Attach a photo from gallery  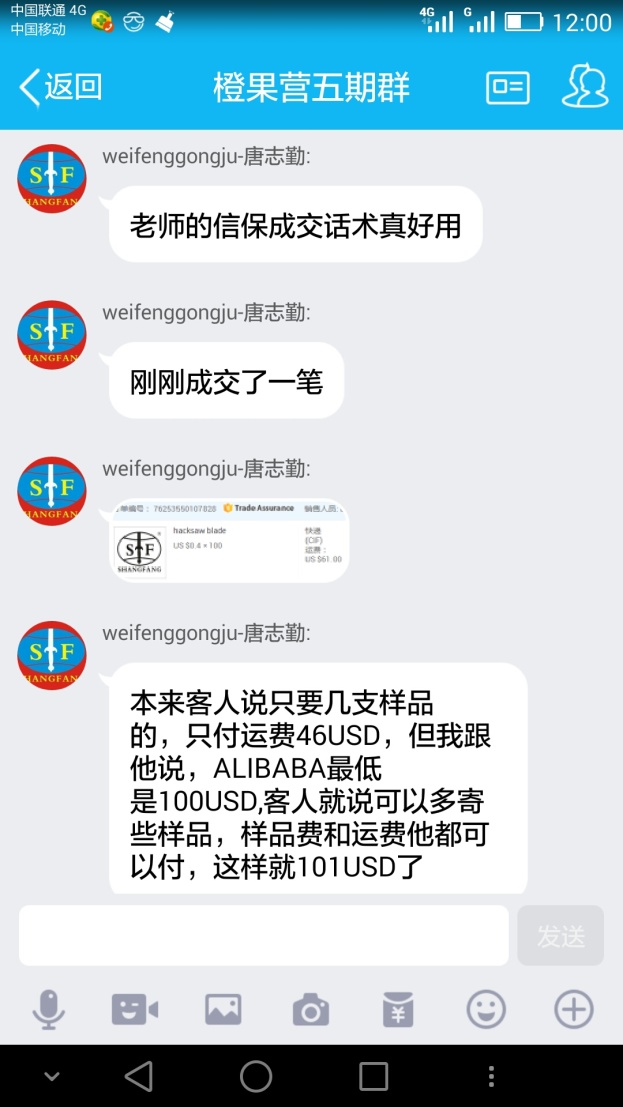(x=223, y=1010)
